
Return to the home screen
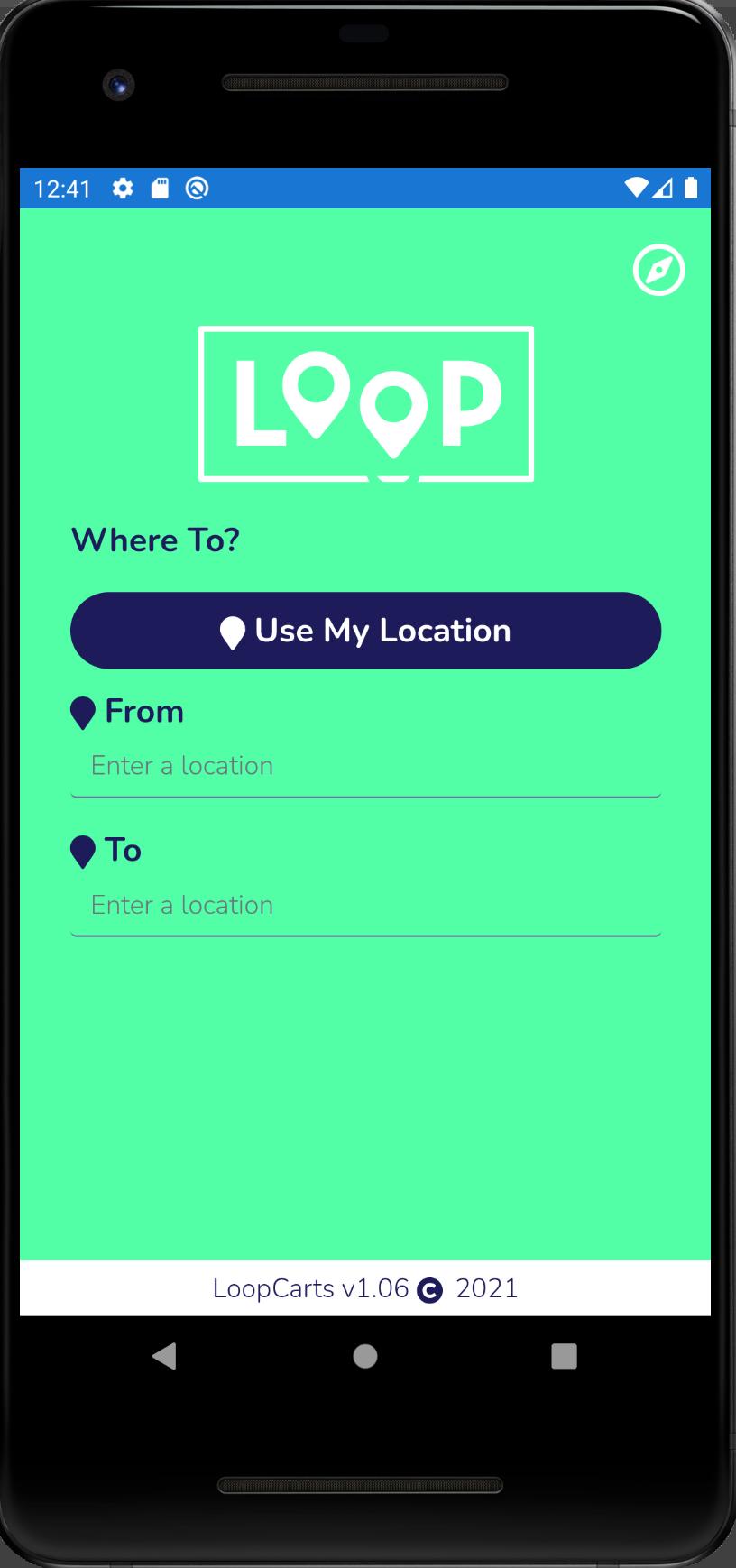click(x=365, y=1356)
